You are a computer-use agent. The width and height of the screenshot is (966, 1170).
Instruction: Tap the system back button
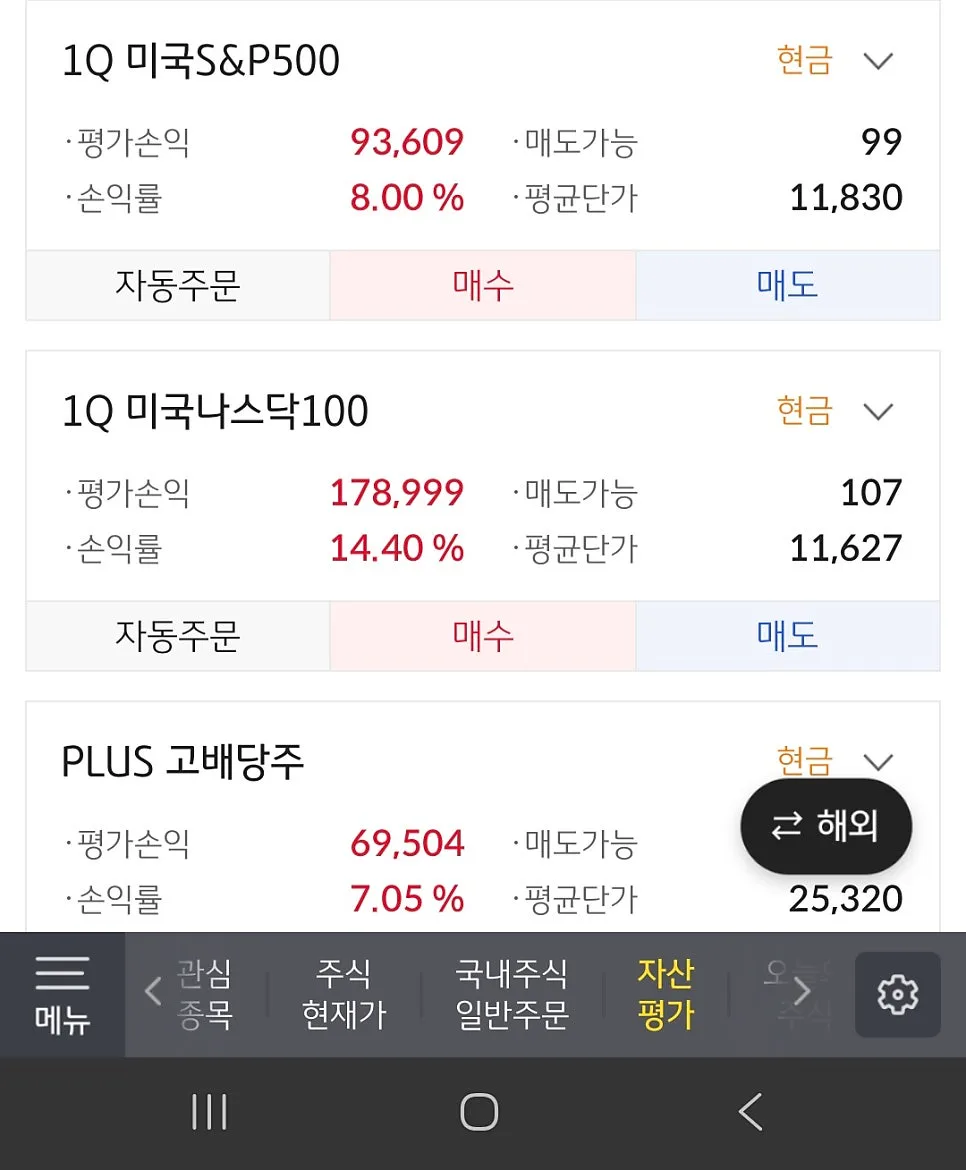(750, 1112)
